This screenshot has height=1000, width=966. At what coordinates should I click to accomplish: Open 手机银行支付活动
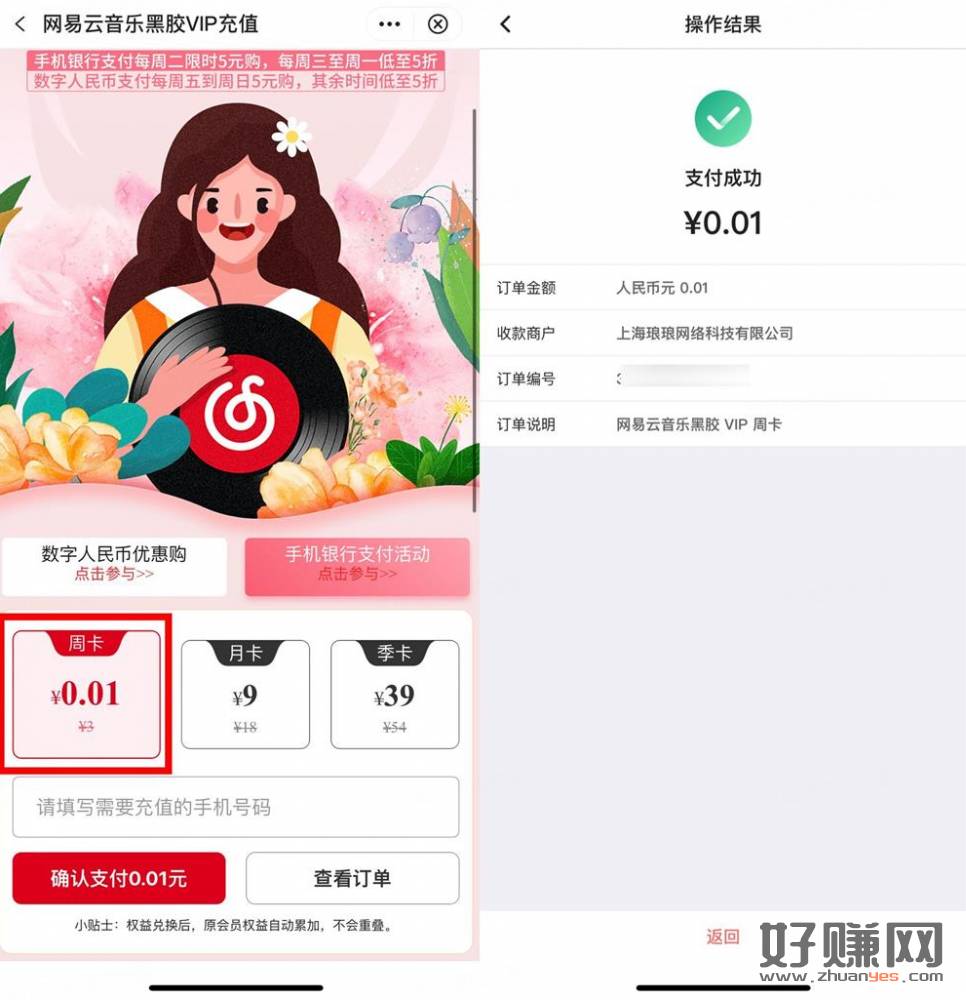click(x=357, y=564)
